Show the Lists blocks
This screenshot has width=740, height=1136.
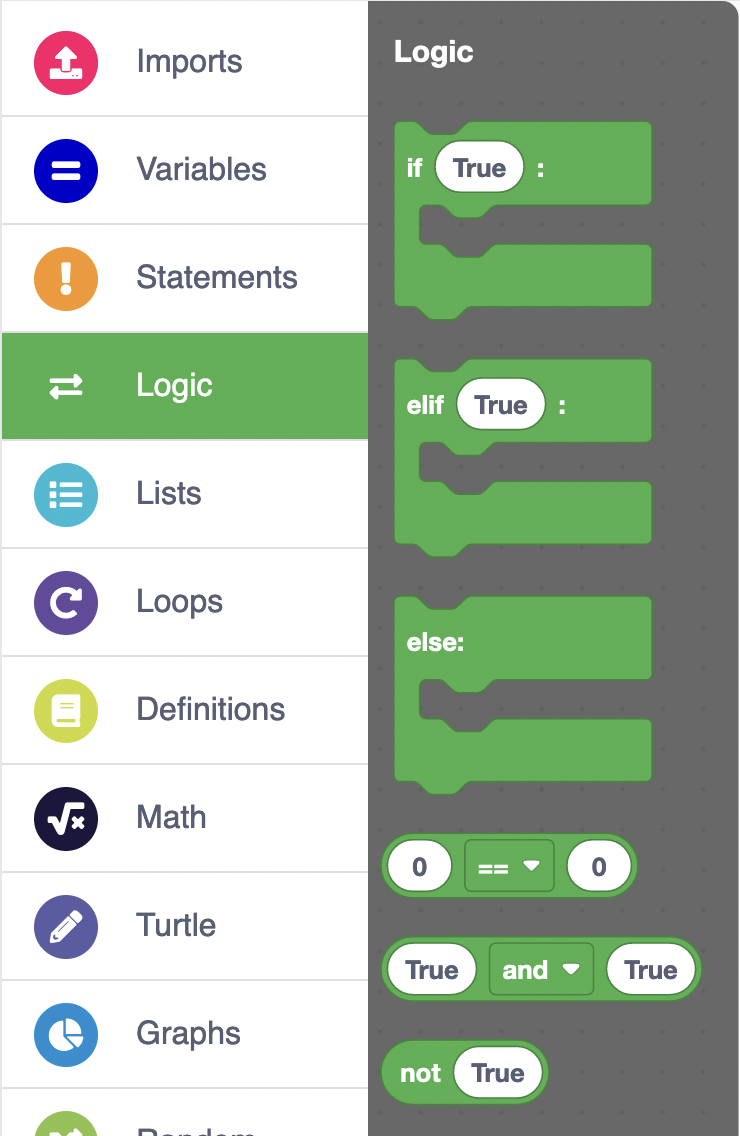[185, 493]
